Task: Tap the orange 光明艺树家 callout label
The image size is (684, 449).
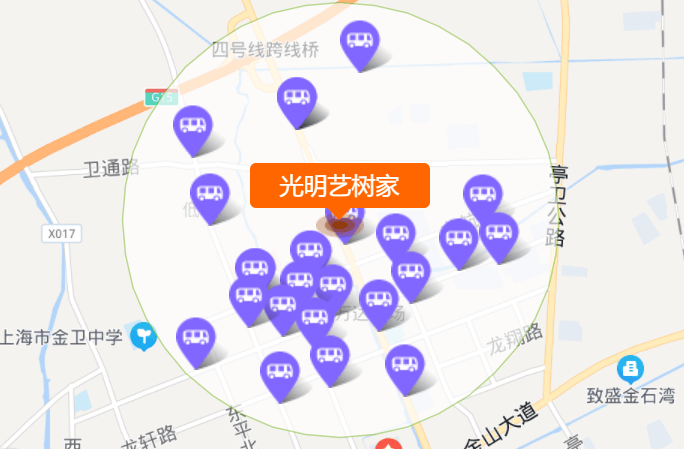Action: point(340,185)
